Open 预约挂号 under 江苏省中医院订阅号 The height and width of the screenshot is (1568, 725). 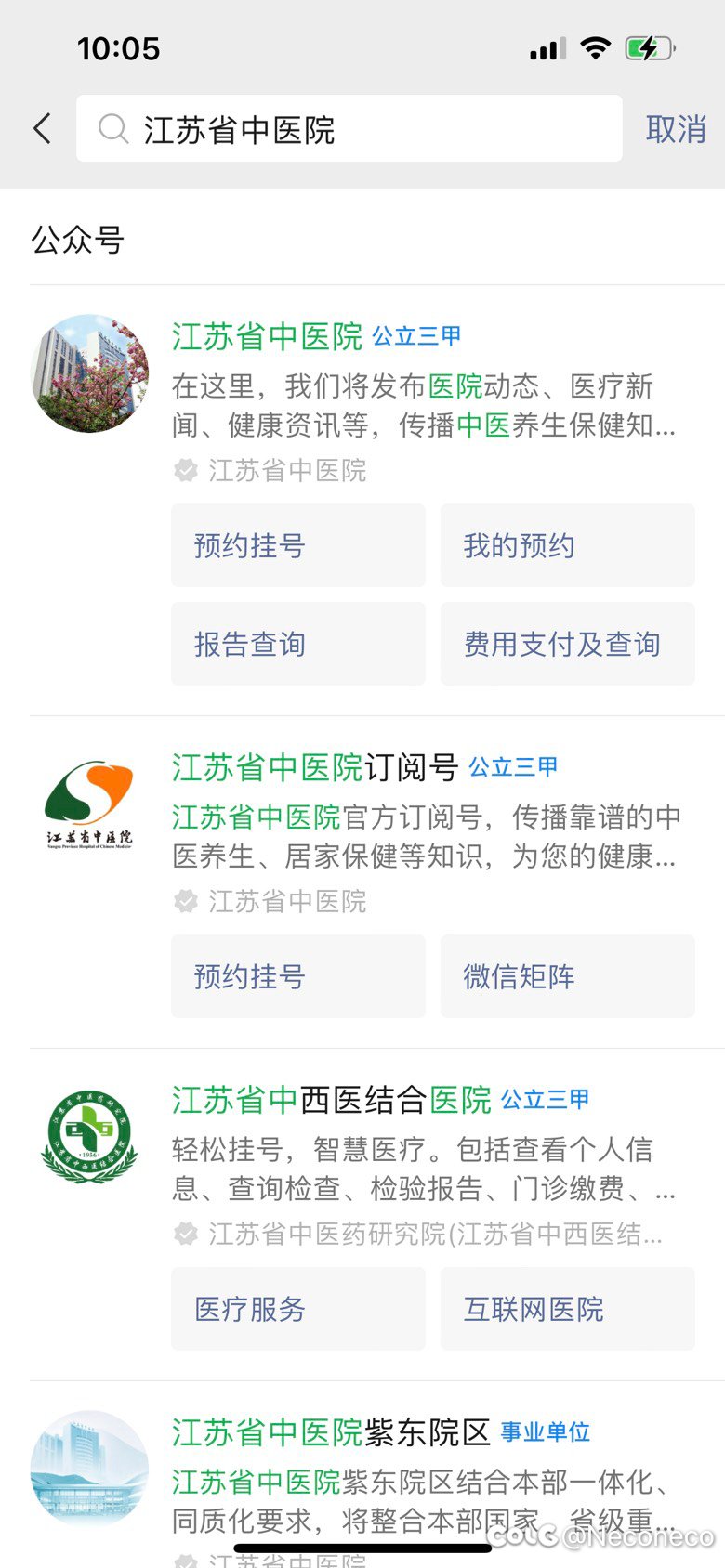click(x=297, y=976)
